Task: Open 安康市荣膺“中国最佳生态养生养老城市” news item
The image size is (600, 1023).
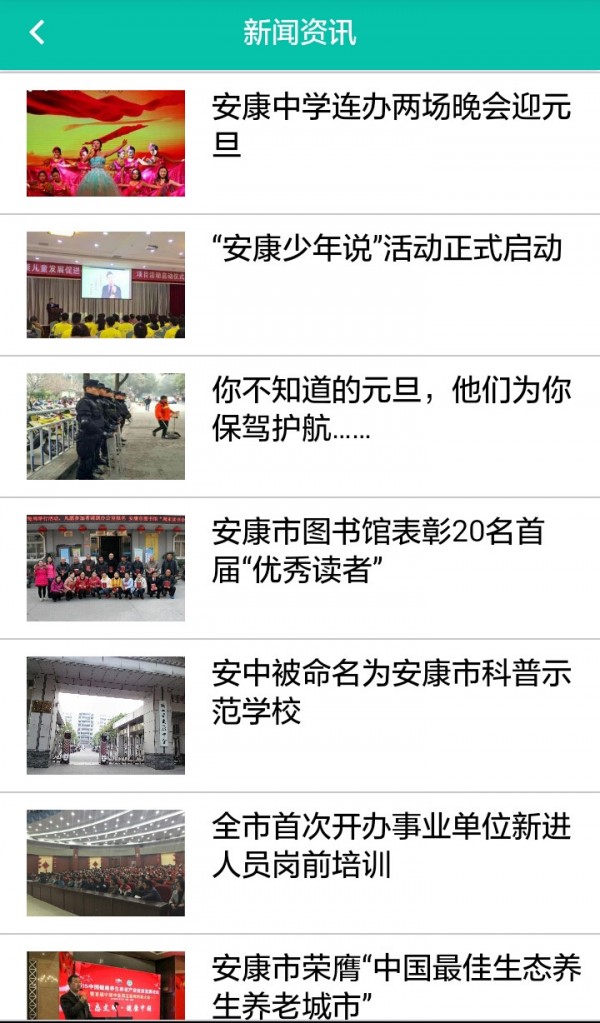Action: pyautogui.click(x=395, y=985)
